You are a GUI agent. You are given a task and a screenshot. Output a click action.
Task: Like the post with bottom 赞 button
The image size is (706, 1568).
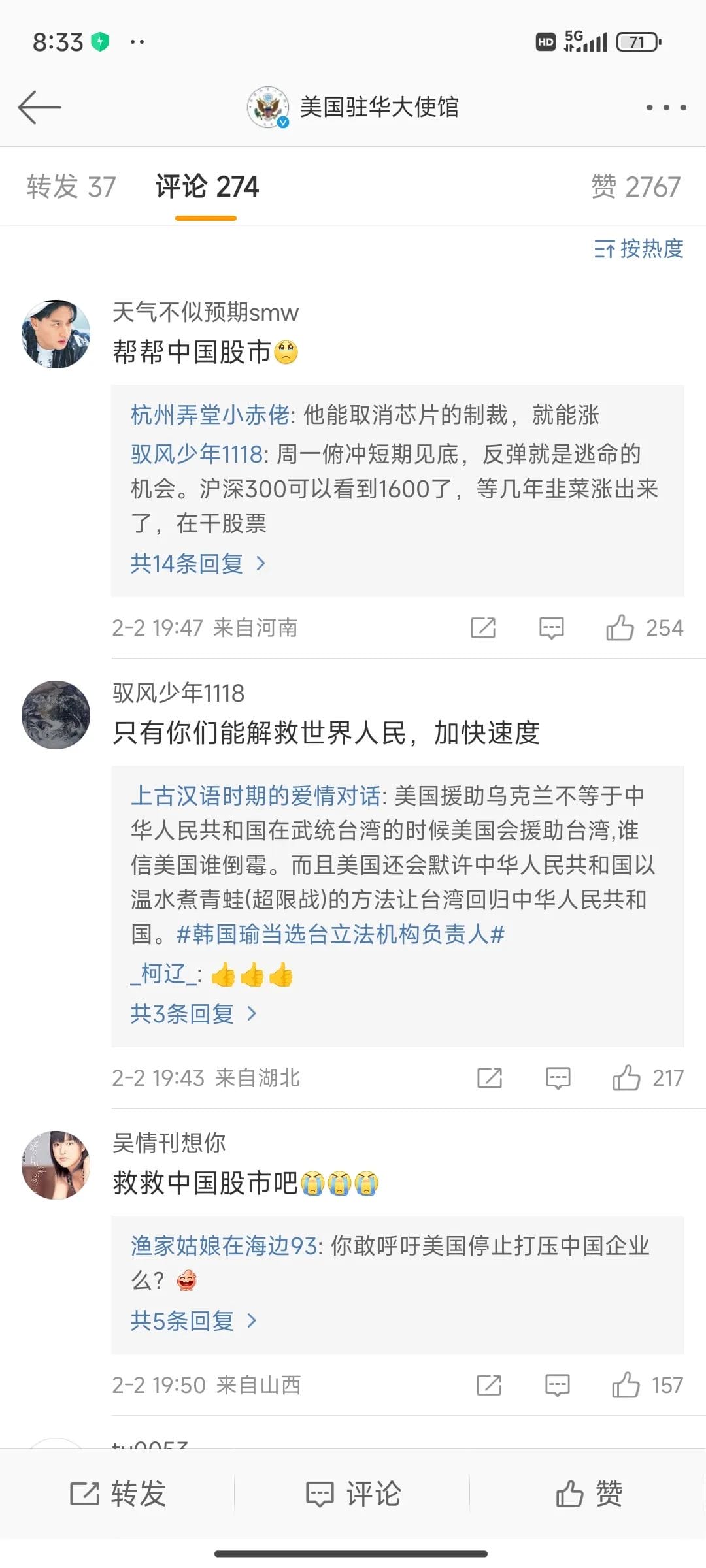588,1494
